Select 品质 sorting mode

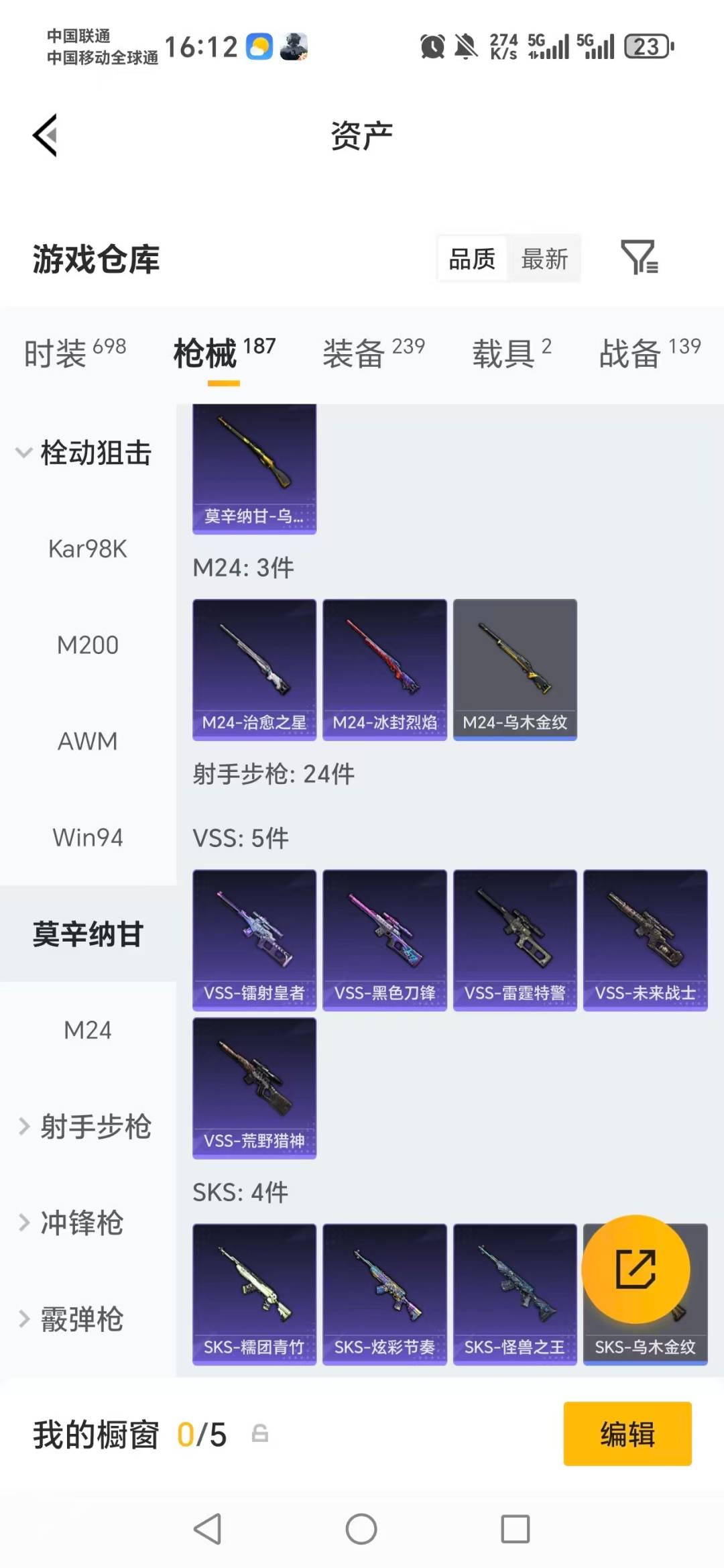(x=472, y=258)
